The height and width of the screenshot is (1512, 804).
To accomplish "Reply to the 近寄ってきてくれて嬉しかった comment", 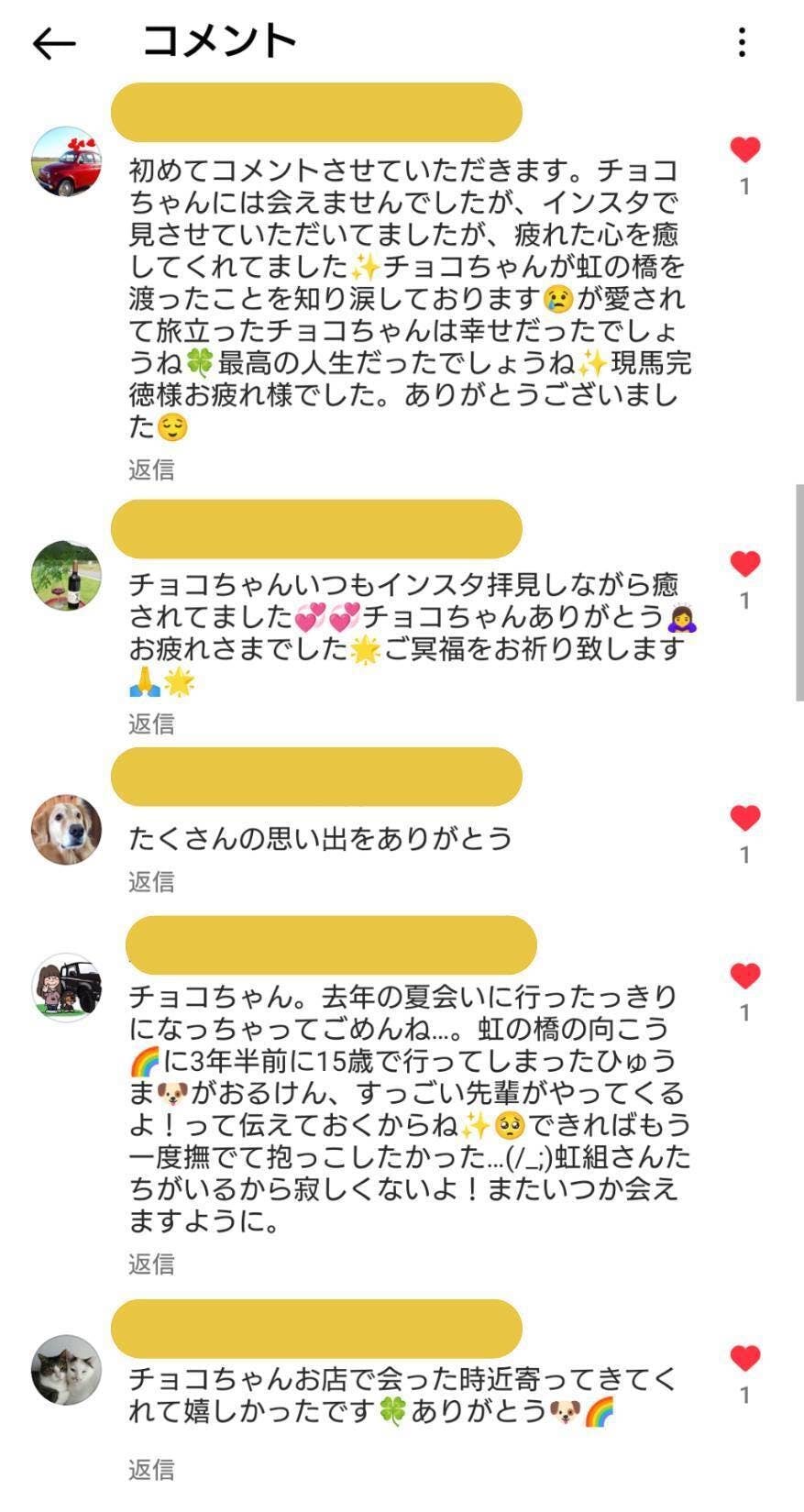I will click(151, 1470).
